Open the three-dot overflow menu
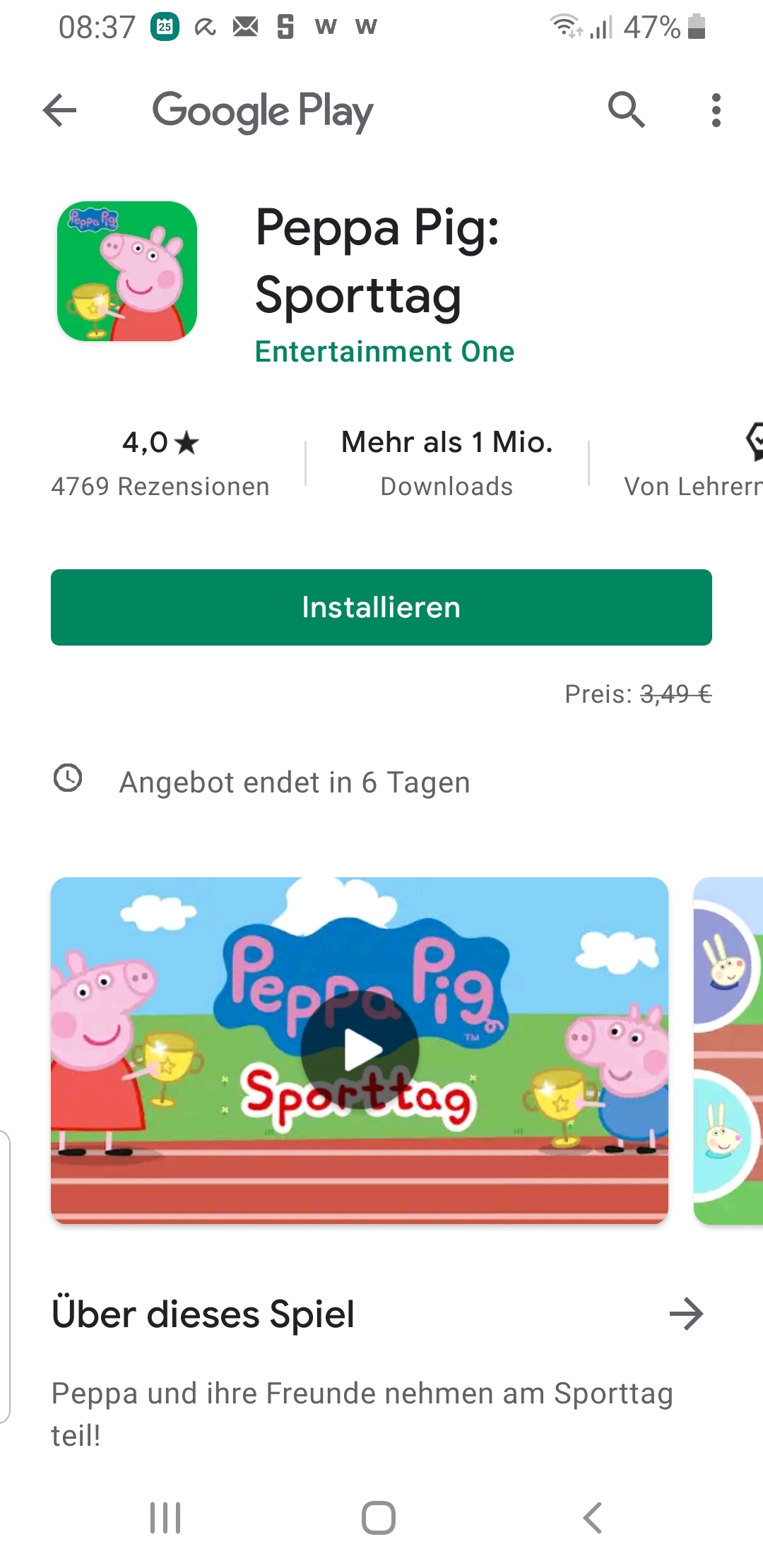The width and height of the screenshot is (763, 1568). (716, 110)
